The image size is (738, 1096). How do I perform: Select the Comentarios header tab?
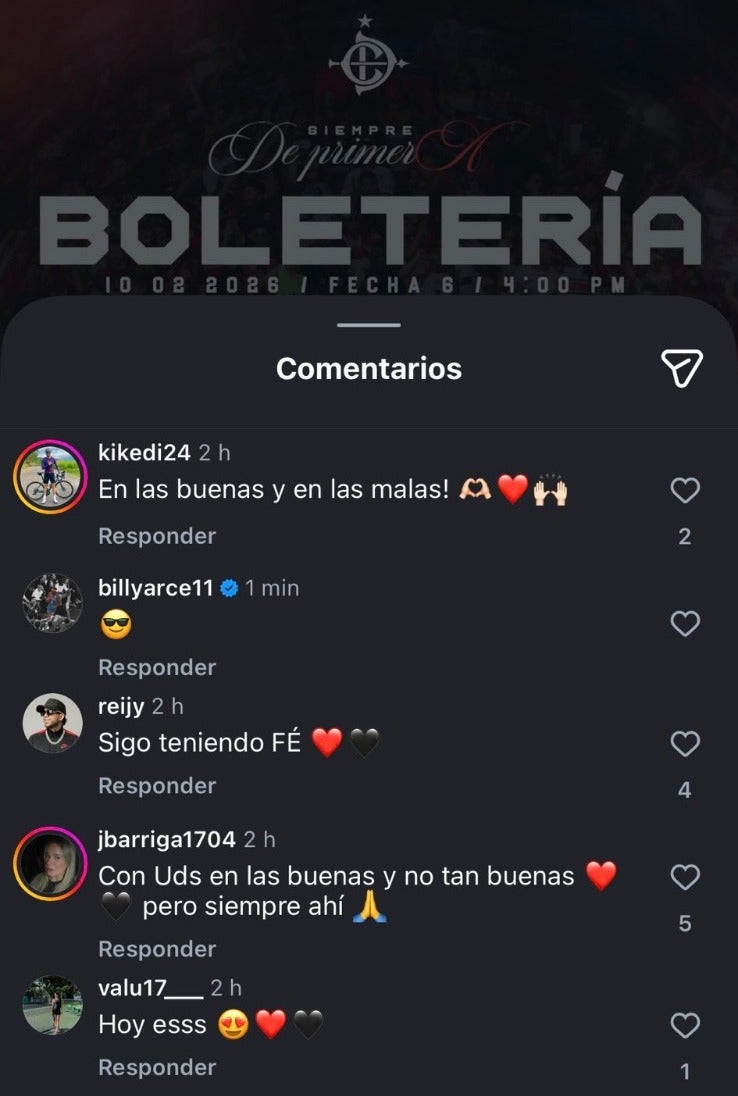coord(369,369)
